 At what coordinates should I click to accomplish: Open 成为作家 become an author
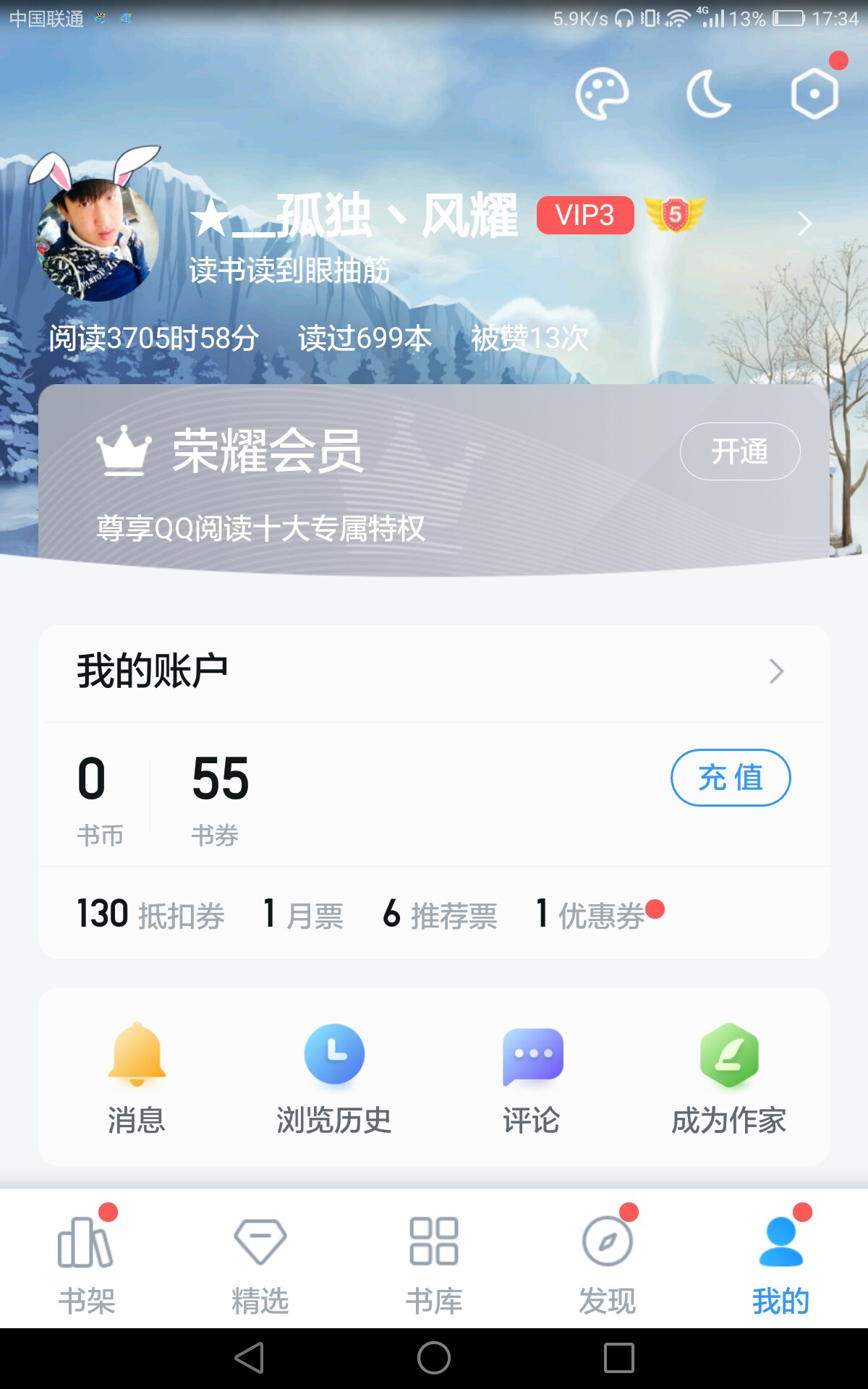coord(729,1078)
